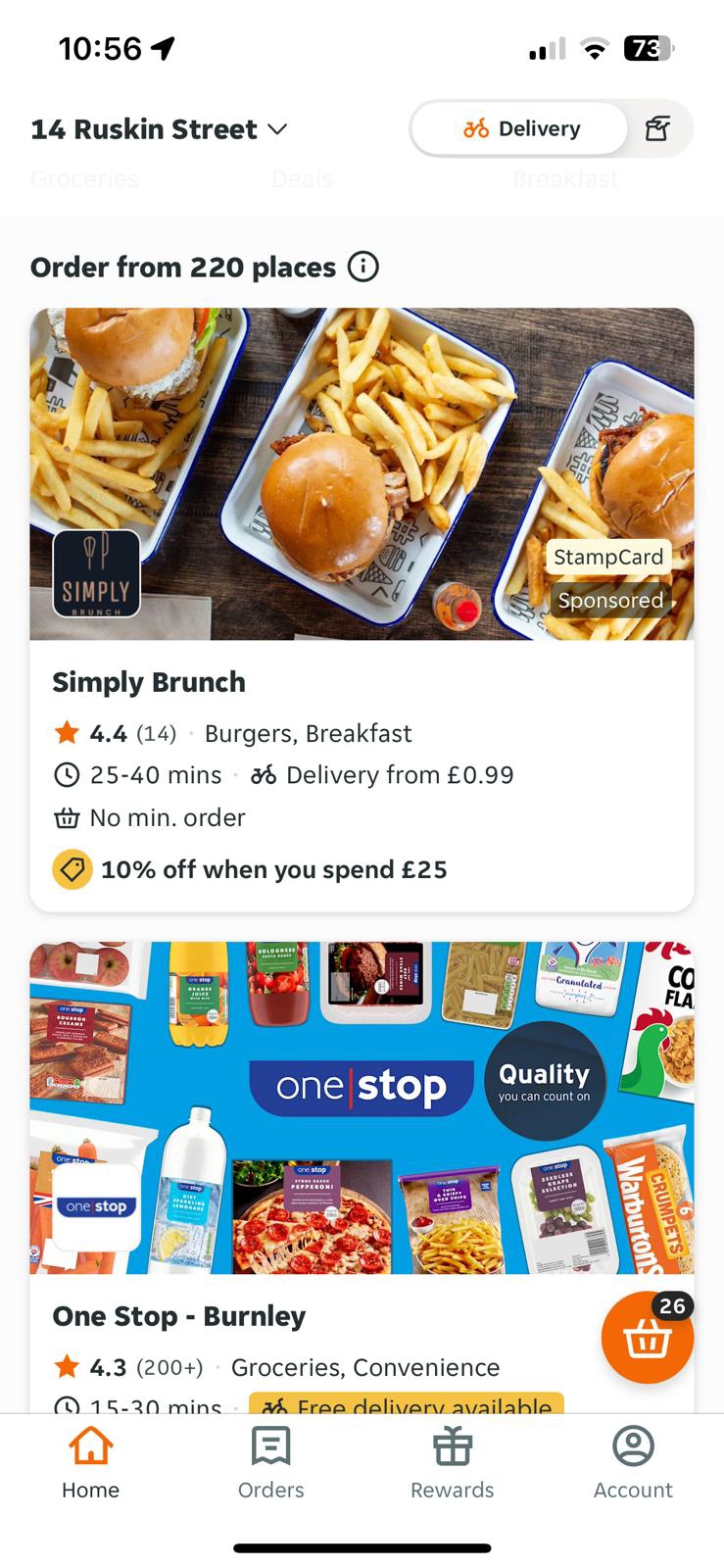Select the Delivery option

[x=520, y=128]
